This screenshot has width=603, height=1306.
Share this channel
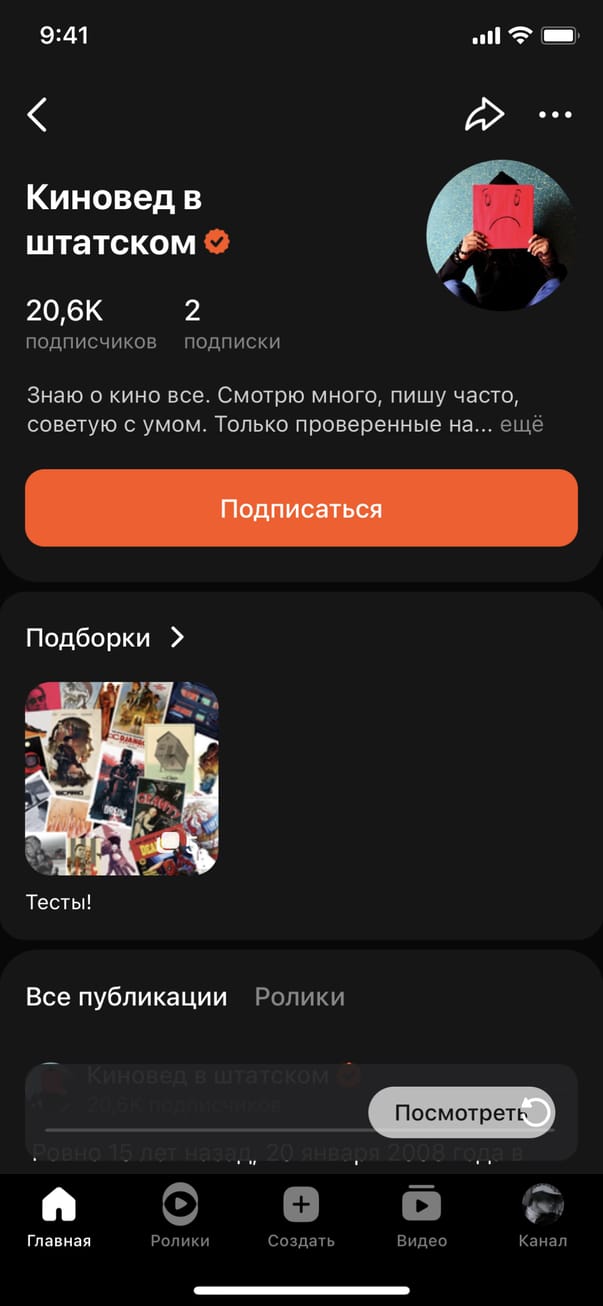tap(484, 115)
